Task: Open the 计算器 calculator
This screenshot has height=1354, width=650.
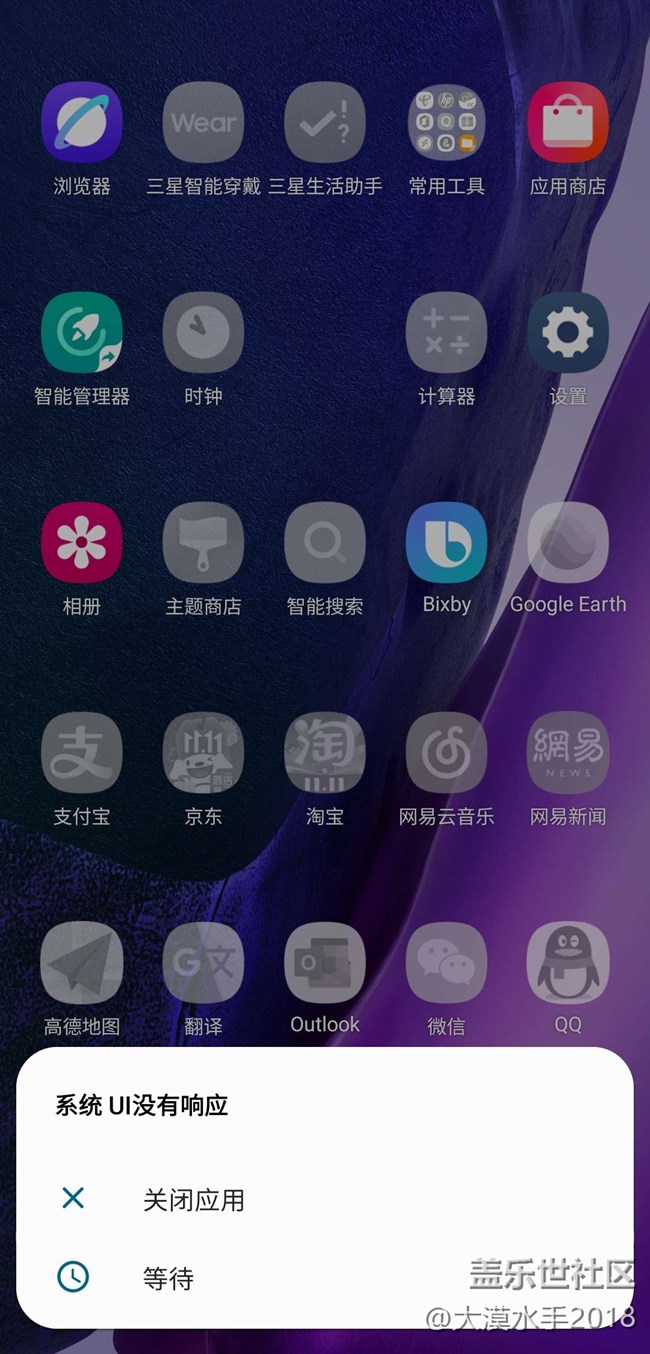Action: pyautogui.click(x=446, y=333)
